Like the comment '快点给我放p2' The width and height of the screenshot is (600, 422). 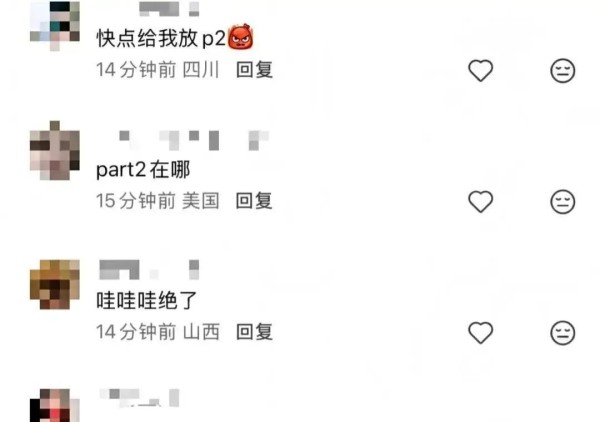pyautogui.click(x=481, y=70)
